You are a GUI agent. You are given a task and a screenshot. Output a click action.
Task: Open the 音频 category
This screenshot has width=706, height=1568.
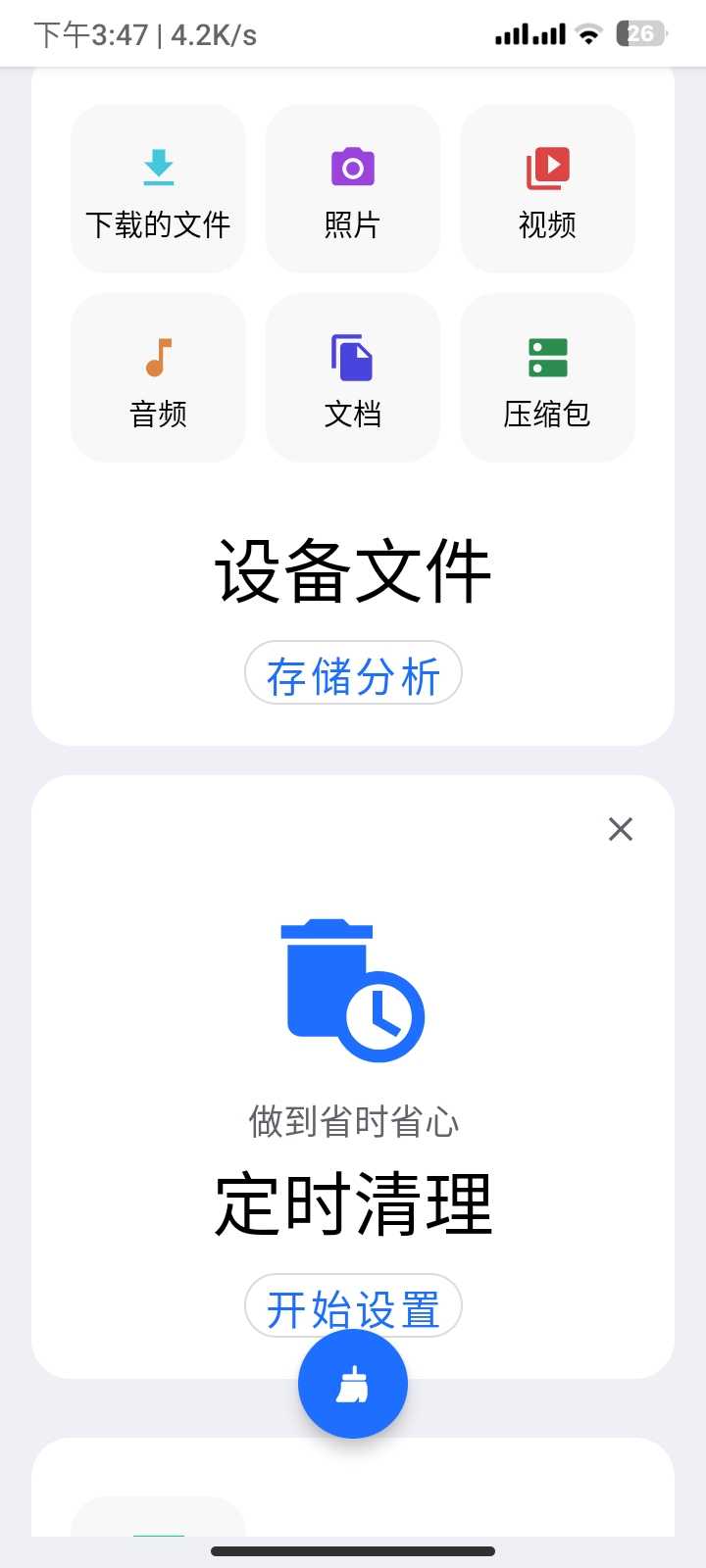click(158, 378)
